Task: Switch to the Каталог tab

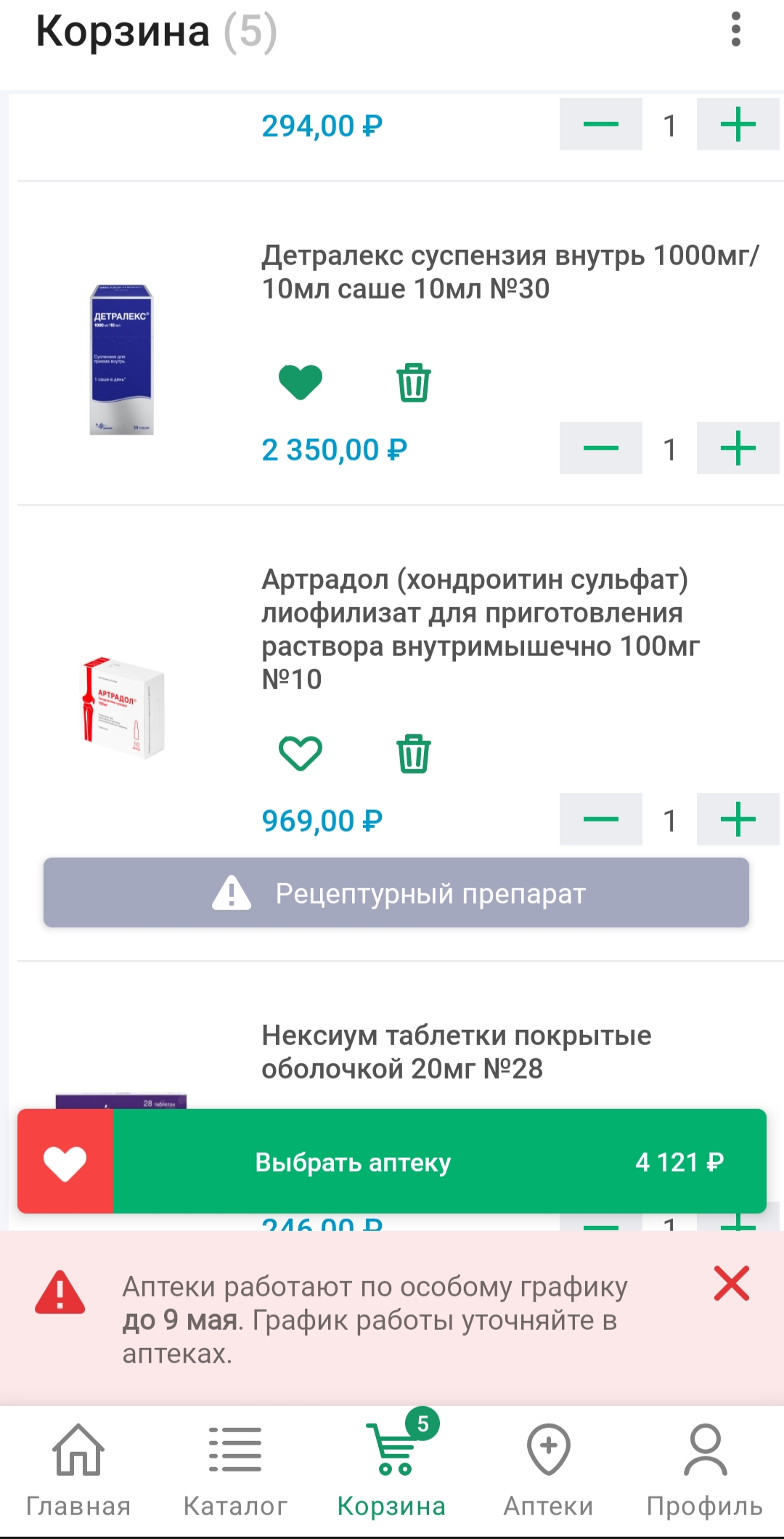Action: pos(235,1470)
